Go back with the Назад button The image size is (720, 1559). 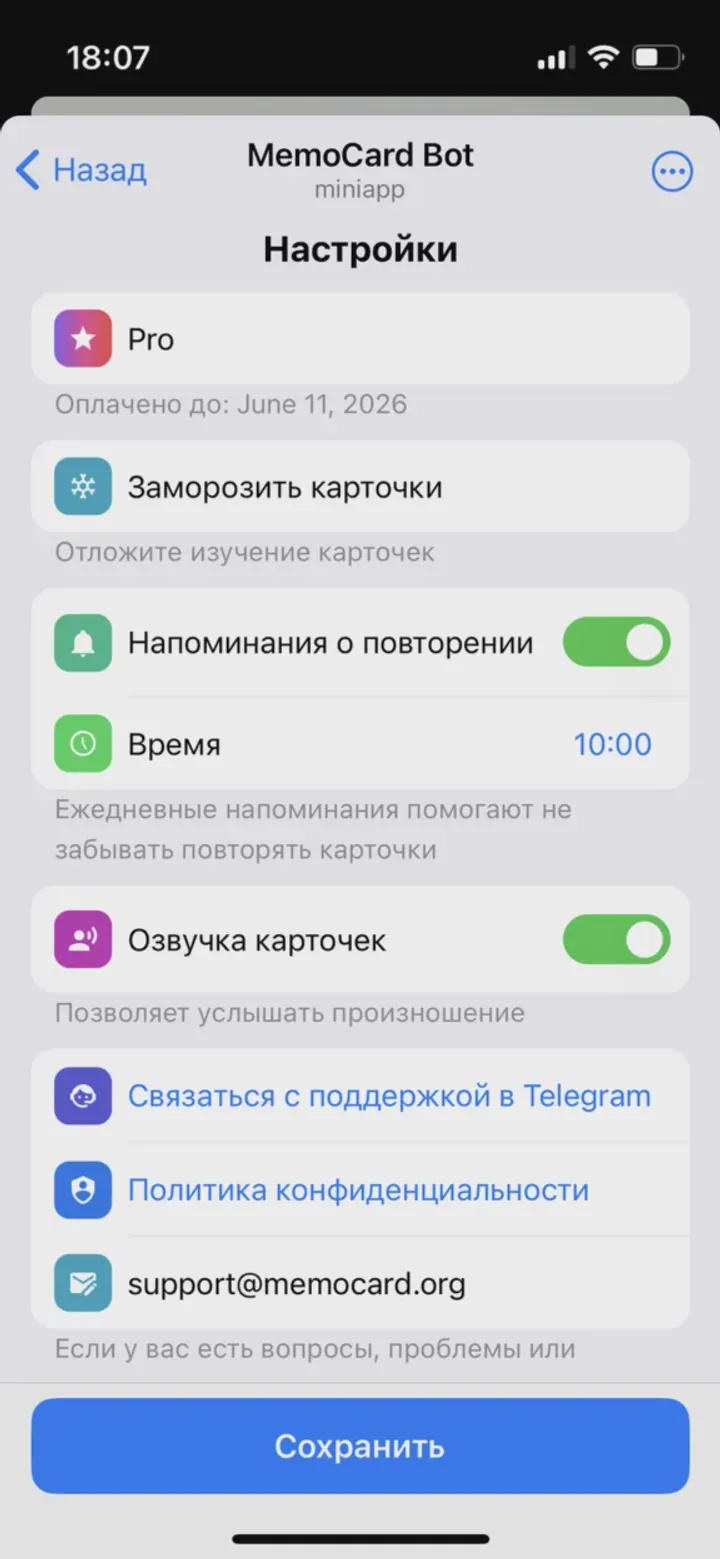click(82, 171)
